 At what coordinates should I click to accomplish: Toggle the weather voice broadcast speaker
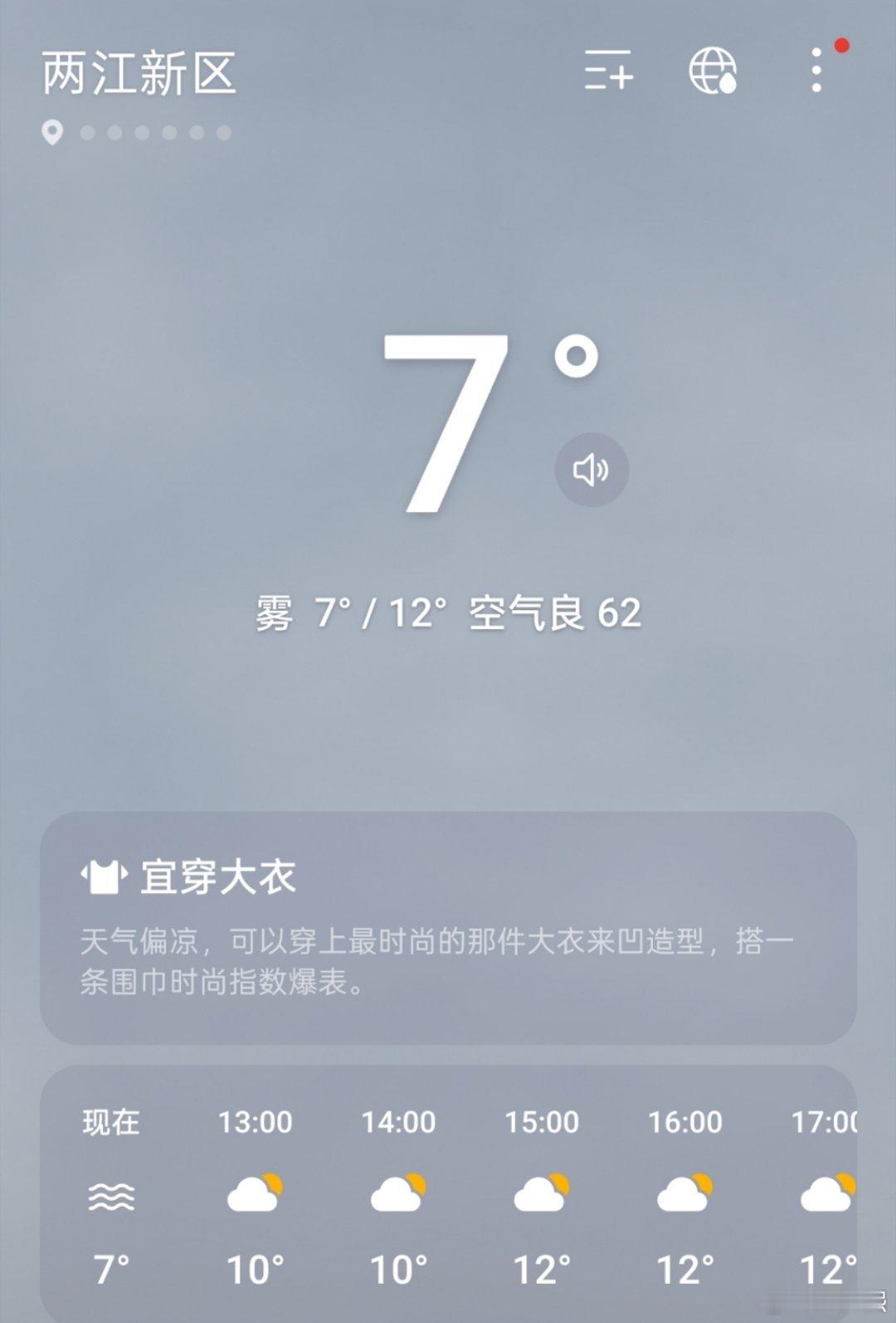click(592, 470)
